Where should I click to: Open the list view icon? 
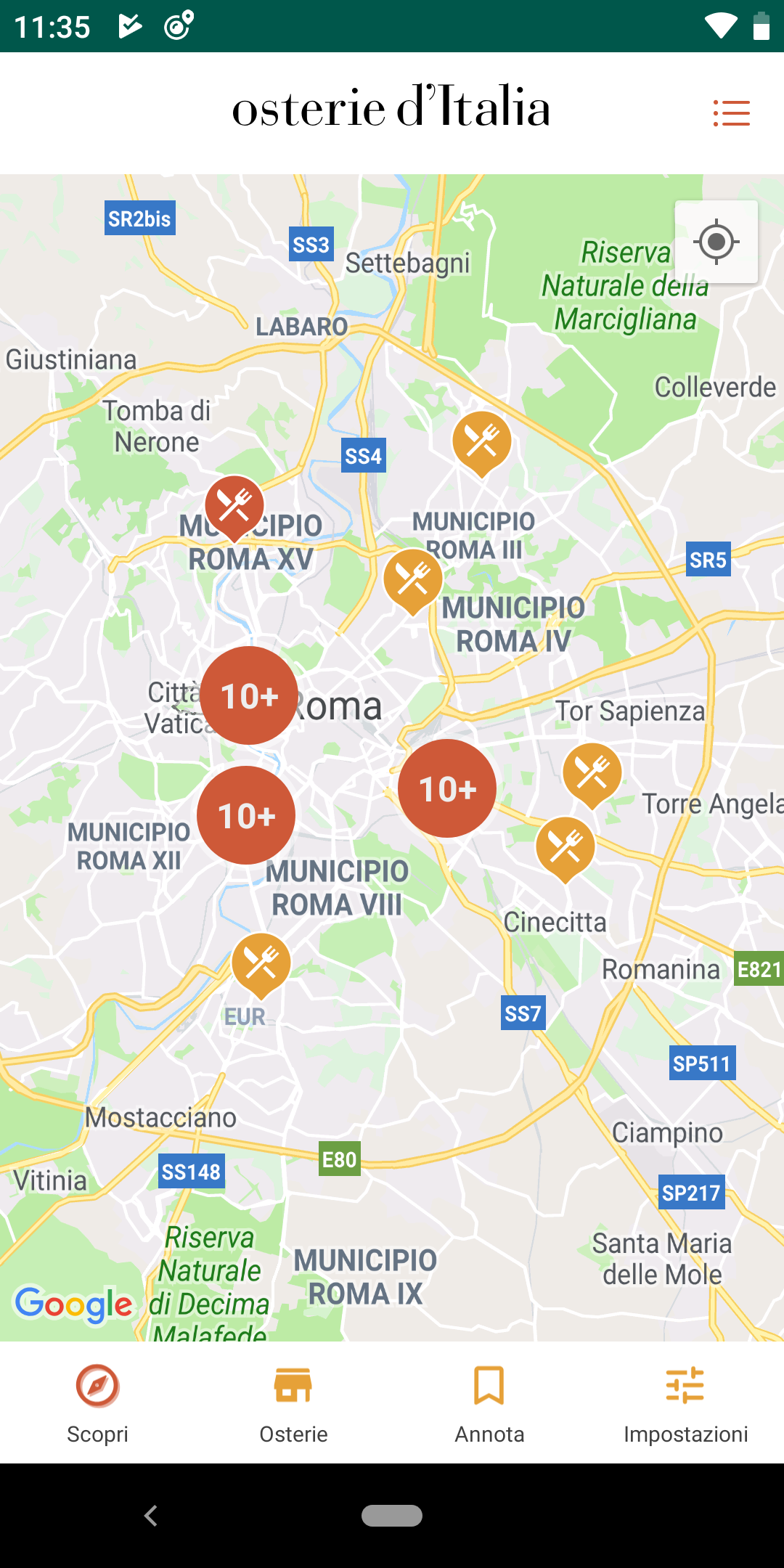(731, 113)
